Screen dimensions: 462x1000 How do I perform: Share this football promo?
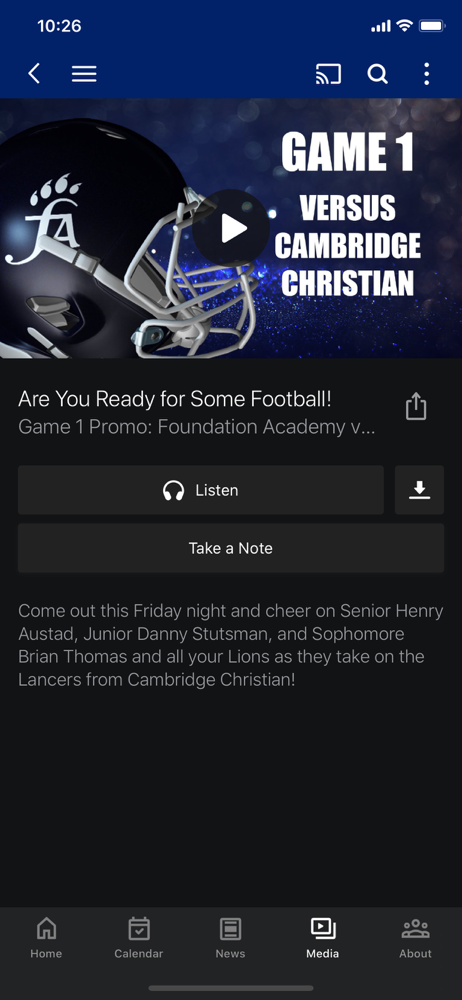pos(416,406)
